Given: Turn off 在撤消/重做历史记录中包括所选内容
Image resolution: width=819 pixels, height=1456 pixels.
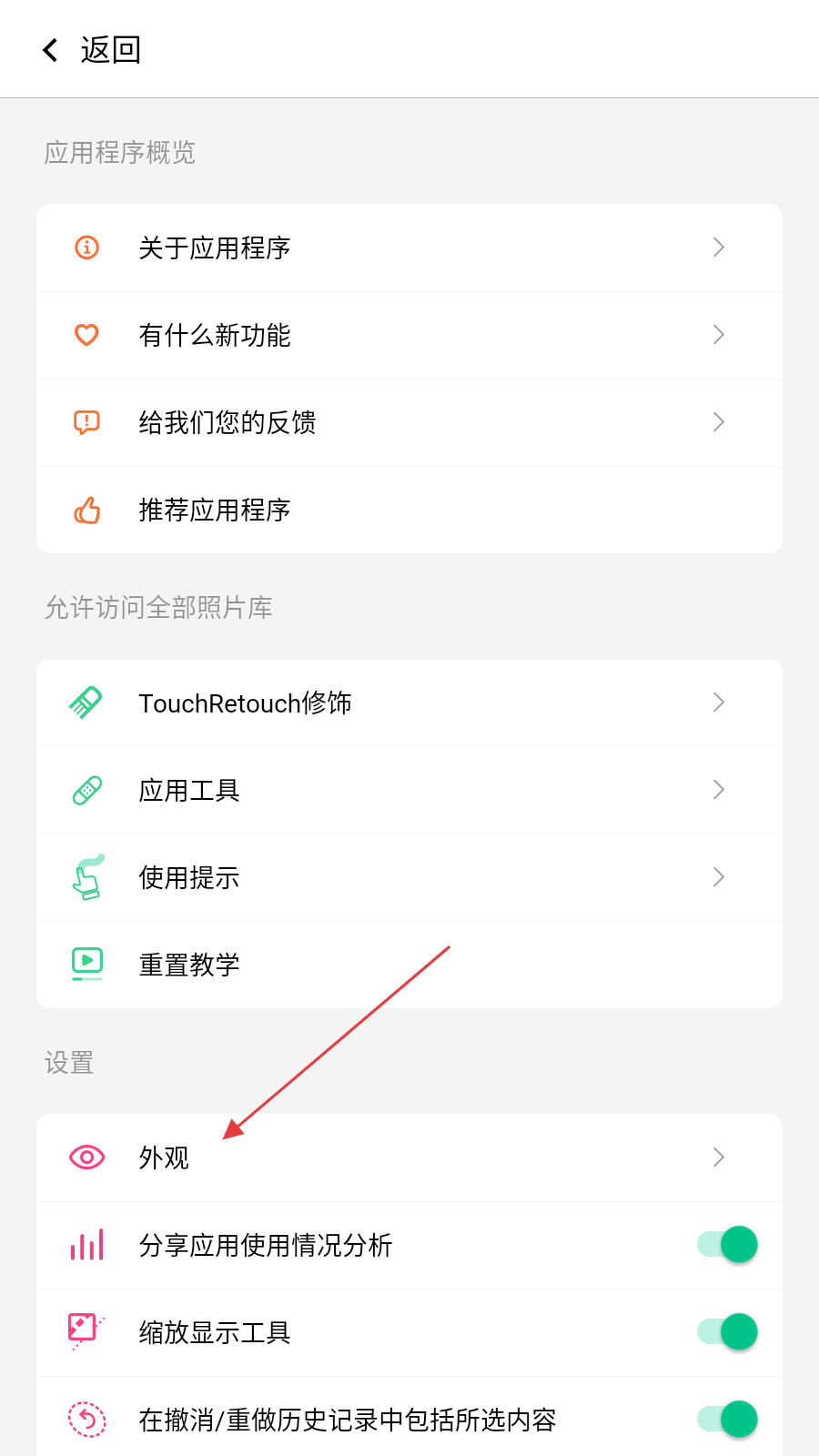Looking at the screenshot, I should point(727,1420).
